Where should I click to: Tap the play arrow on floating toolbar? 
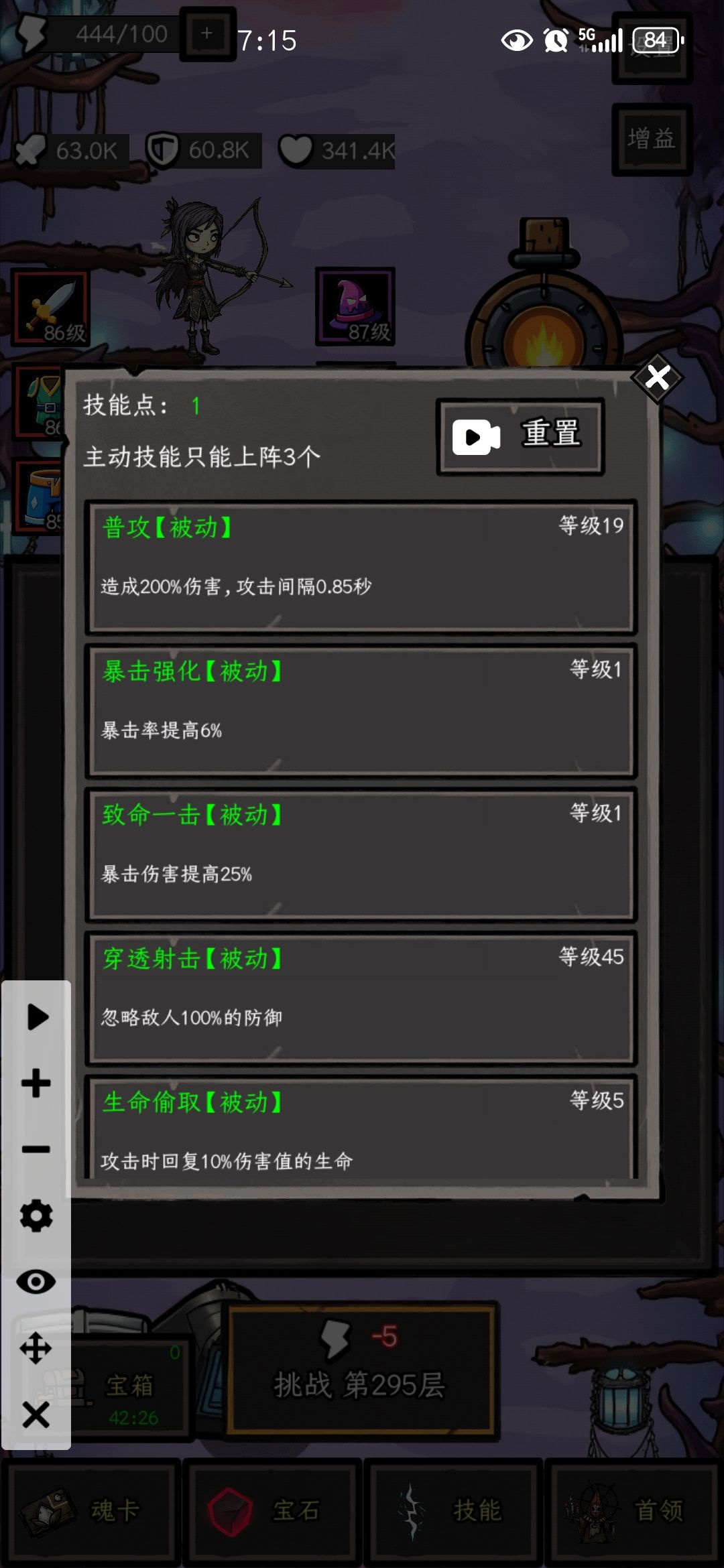point(36,1017)
